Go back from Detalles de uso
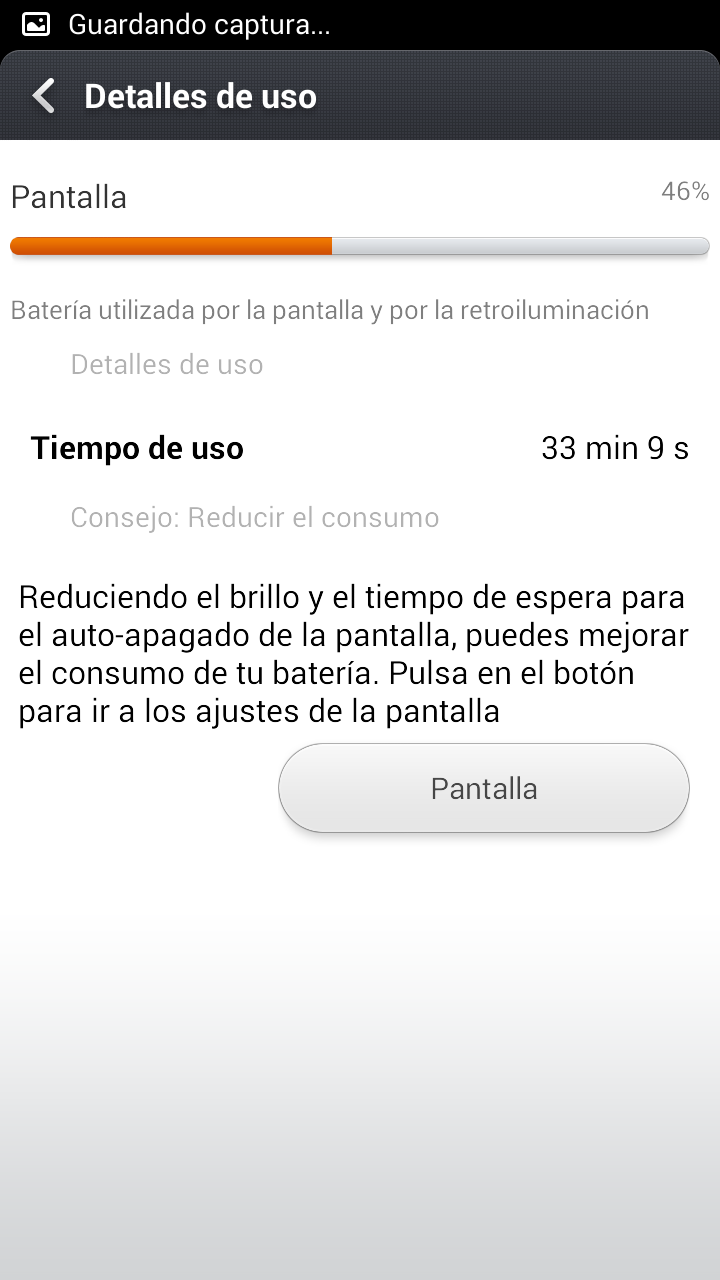Viewport: 720px width, 1280px height. (x=44, y=96)
